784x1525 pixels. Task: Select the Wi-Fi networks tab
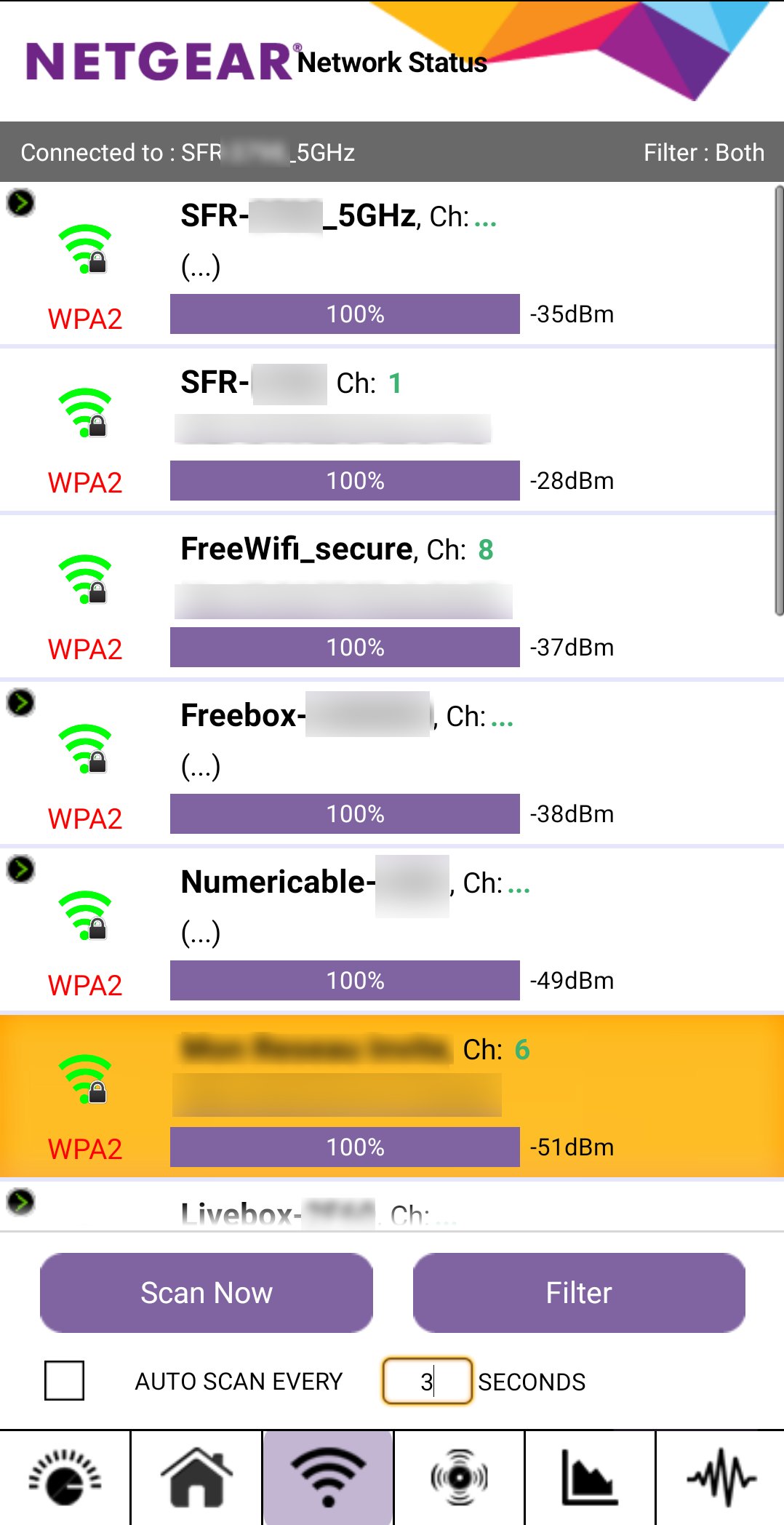coord(328,1477)
